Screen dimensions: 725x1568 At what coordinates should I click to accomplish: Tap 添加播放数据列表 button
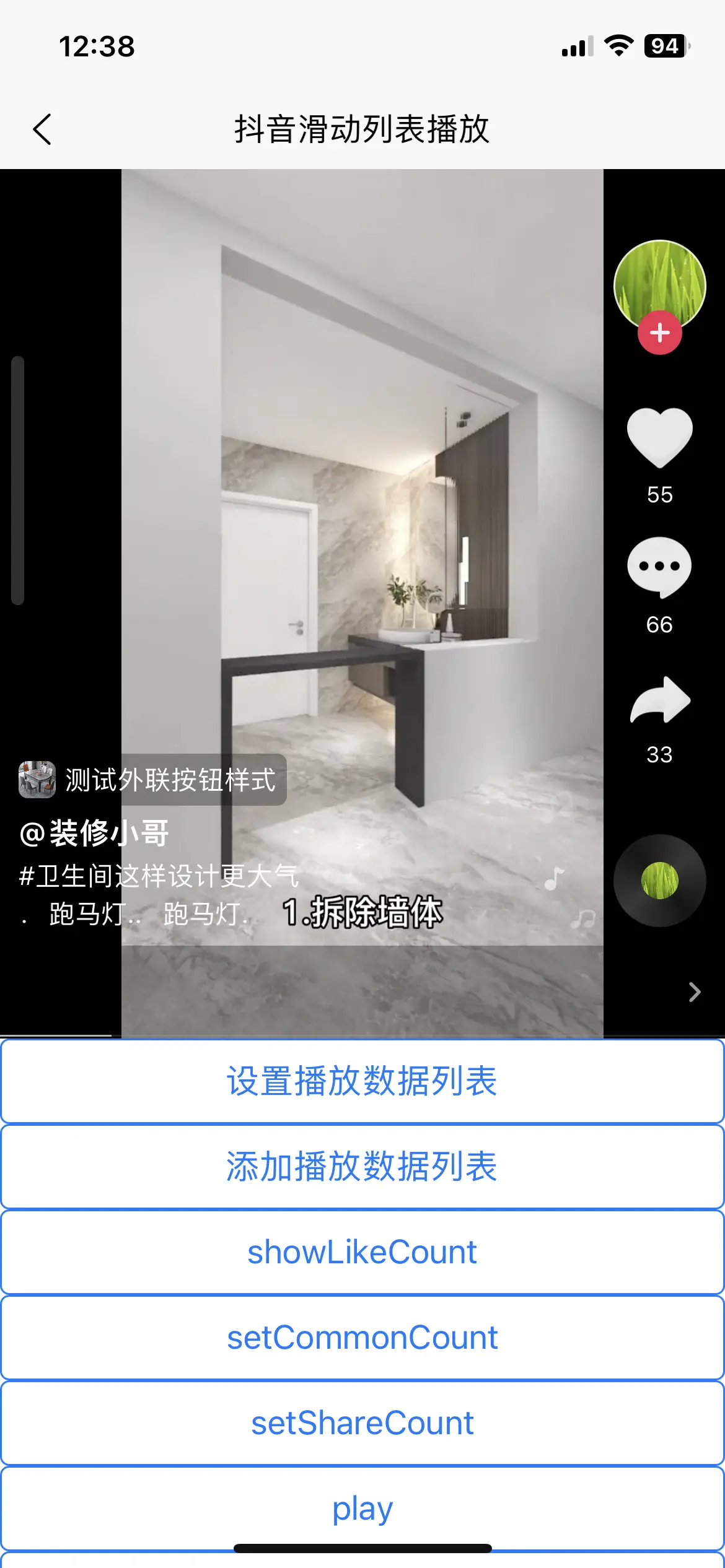[362, 1167]
